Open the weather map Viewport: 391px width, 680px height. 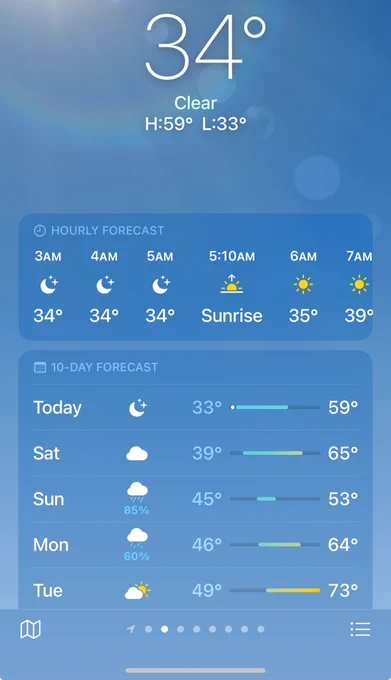[x=30, y=629]
